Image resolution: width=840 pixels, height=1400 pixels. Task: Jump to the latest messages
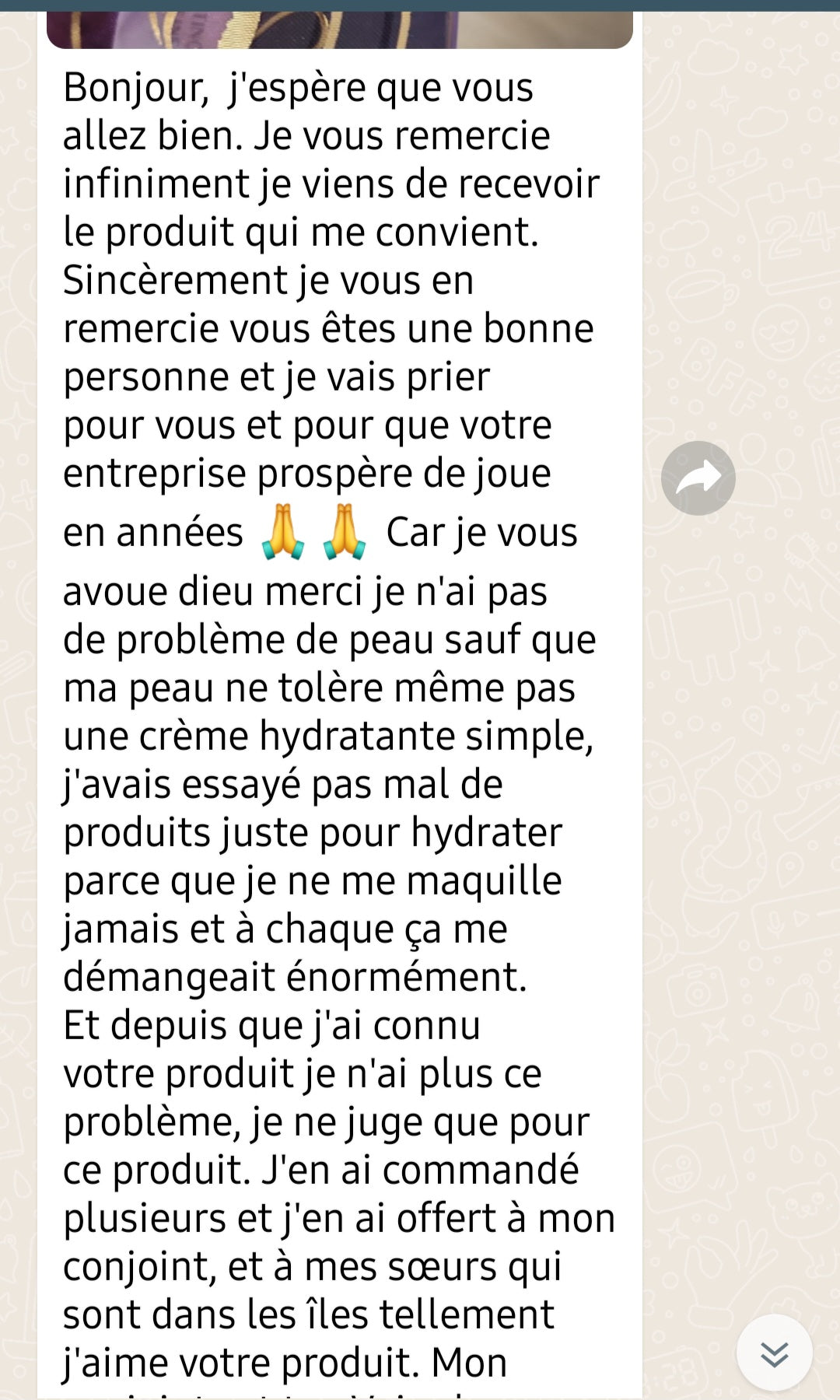pos(774,1354)
